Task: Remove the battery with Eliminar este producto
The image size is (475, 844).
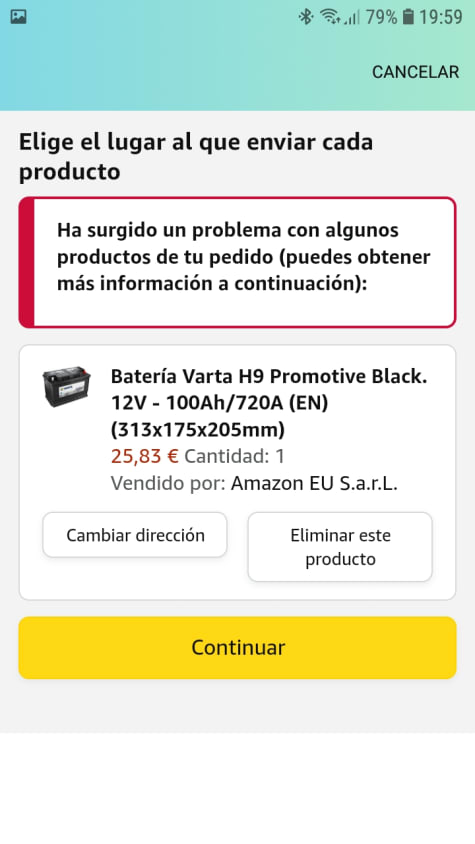Action: [x=340, y=547]
